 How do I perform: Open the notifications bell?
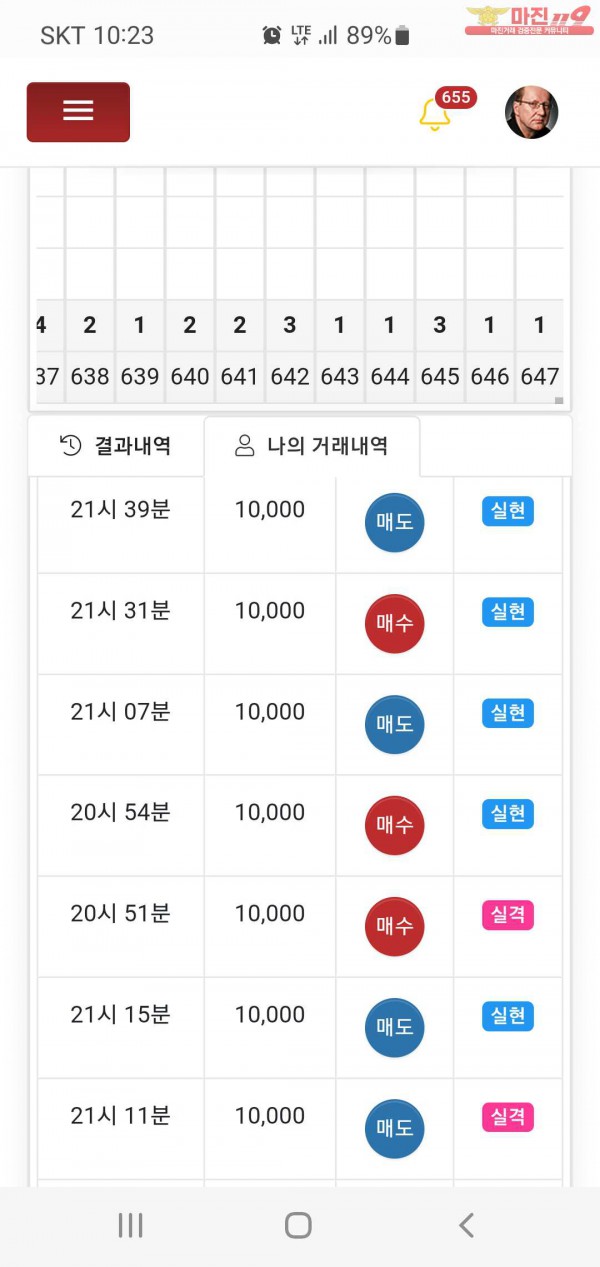435,114
